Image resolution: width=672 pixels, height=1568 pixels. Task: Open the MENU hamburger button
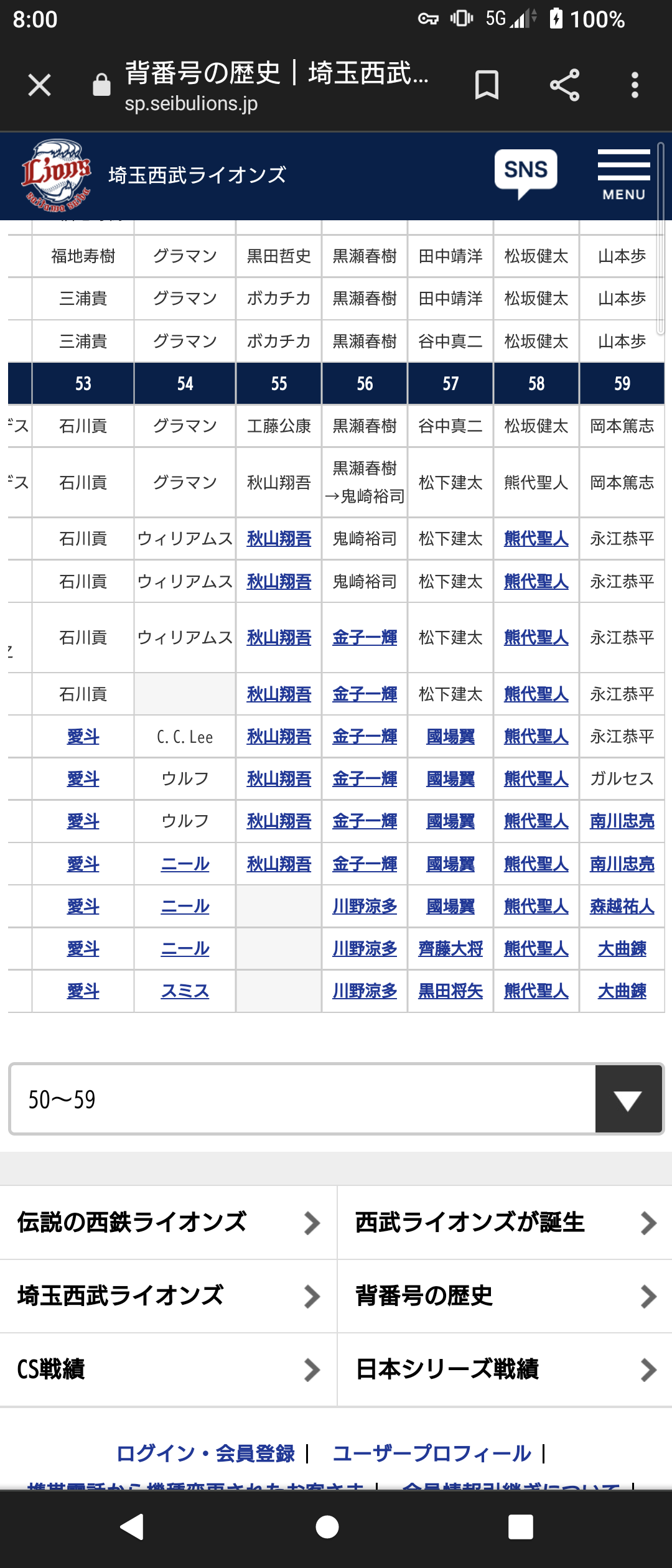(x=623, y=175)
